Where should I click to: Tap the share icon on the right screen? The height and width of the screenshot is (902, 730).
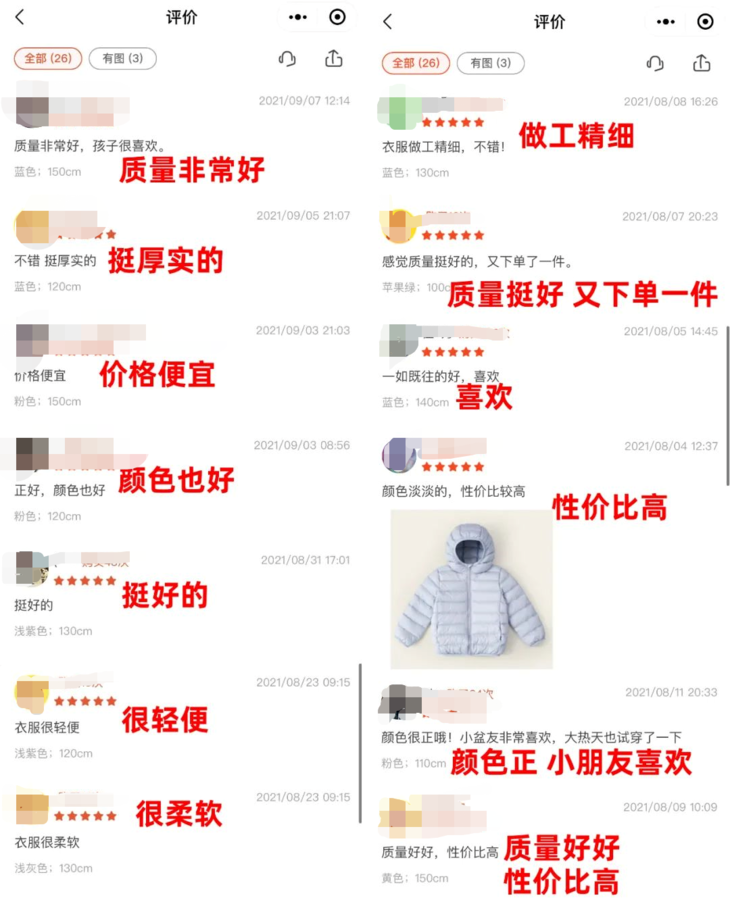tap(701, 62)
